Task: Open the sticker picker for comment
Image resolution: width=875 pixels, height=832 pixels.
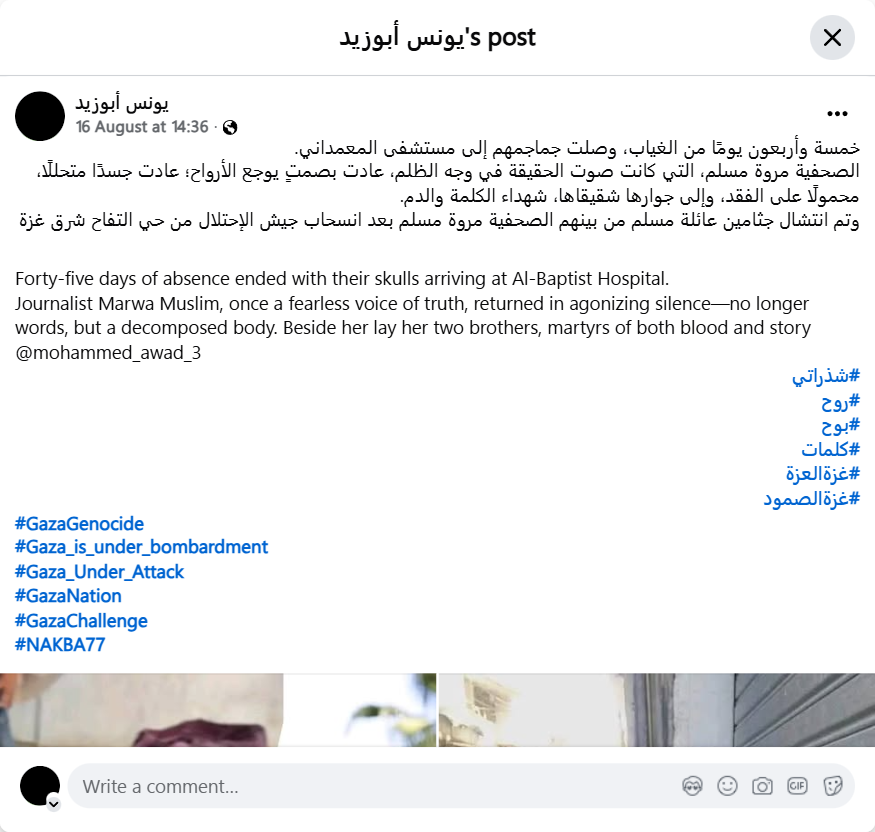Action: (832, 786)
